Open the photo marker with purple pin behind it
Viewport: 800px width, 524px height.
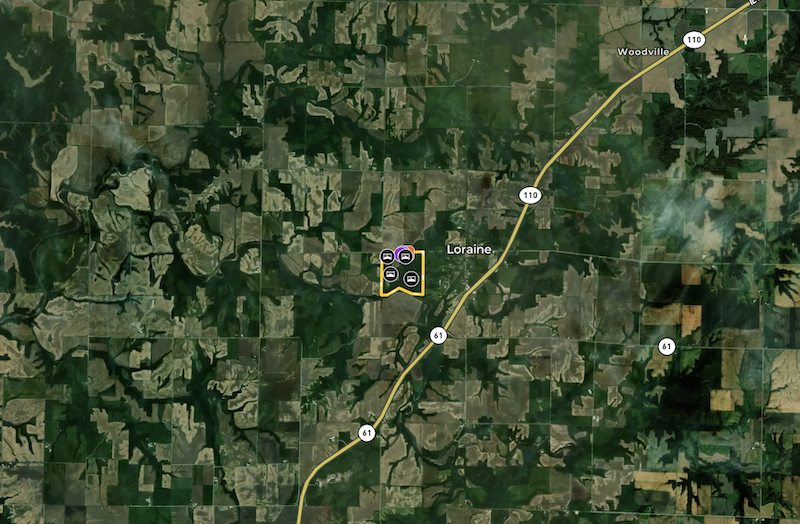tap(405, 257)
